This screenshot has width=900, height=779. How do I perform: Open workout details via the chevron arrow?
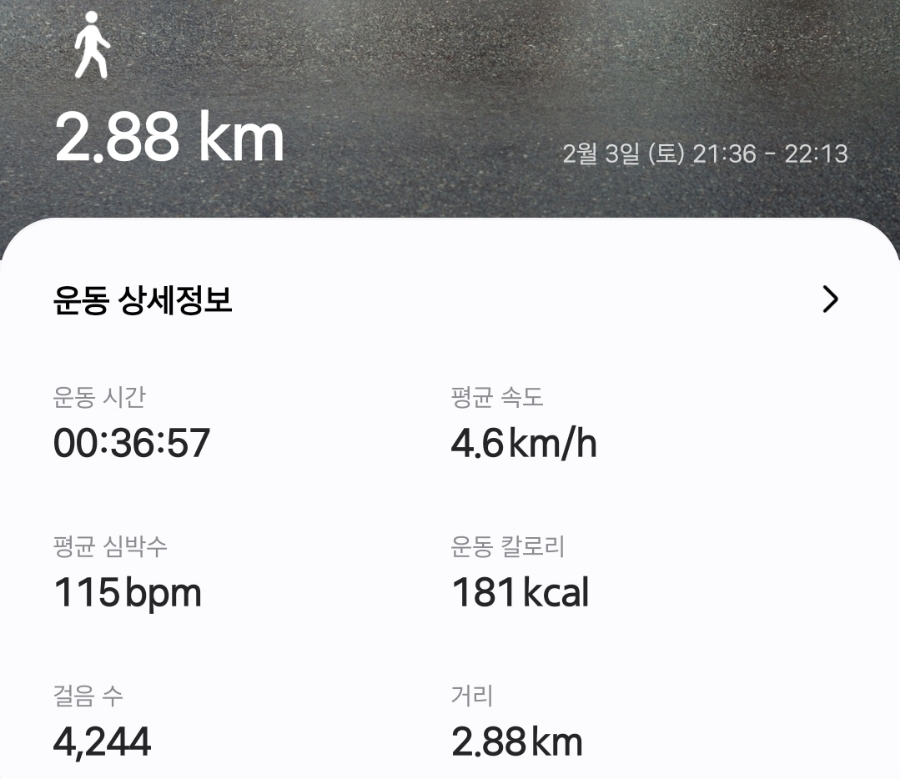pos(829,300)
